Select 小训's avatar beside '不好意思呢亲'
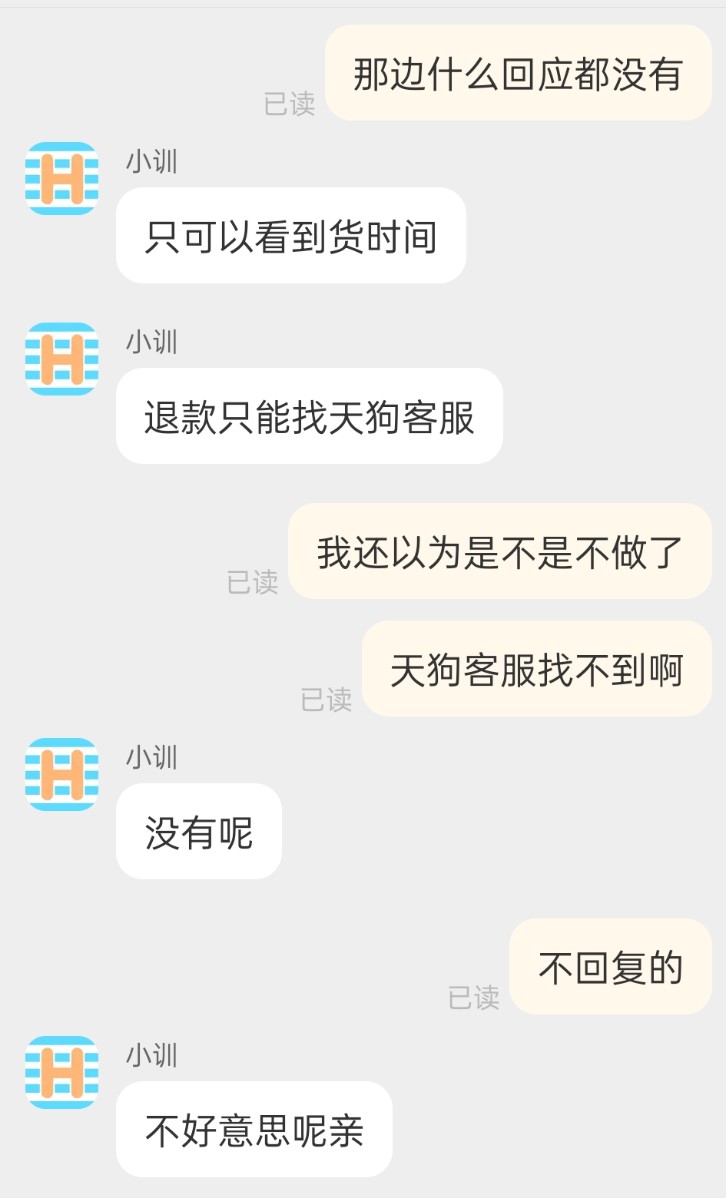 coord(62,1072)
